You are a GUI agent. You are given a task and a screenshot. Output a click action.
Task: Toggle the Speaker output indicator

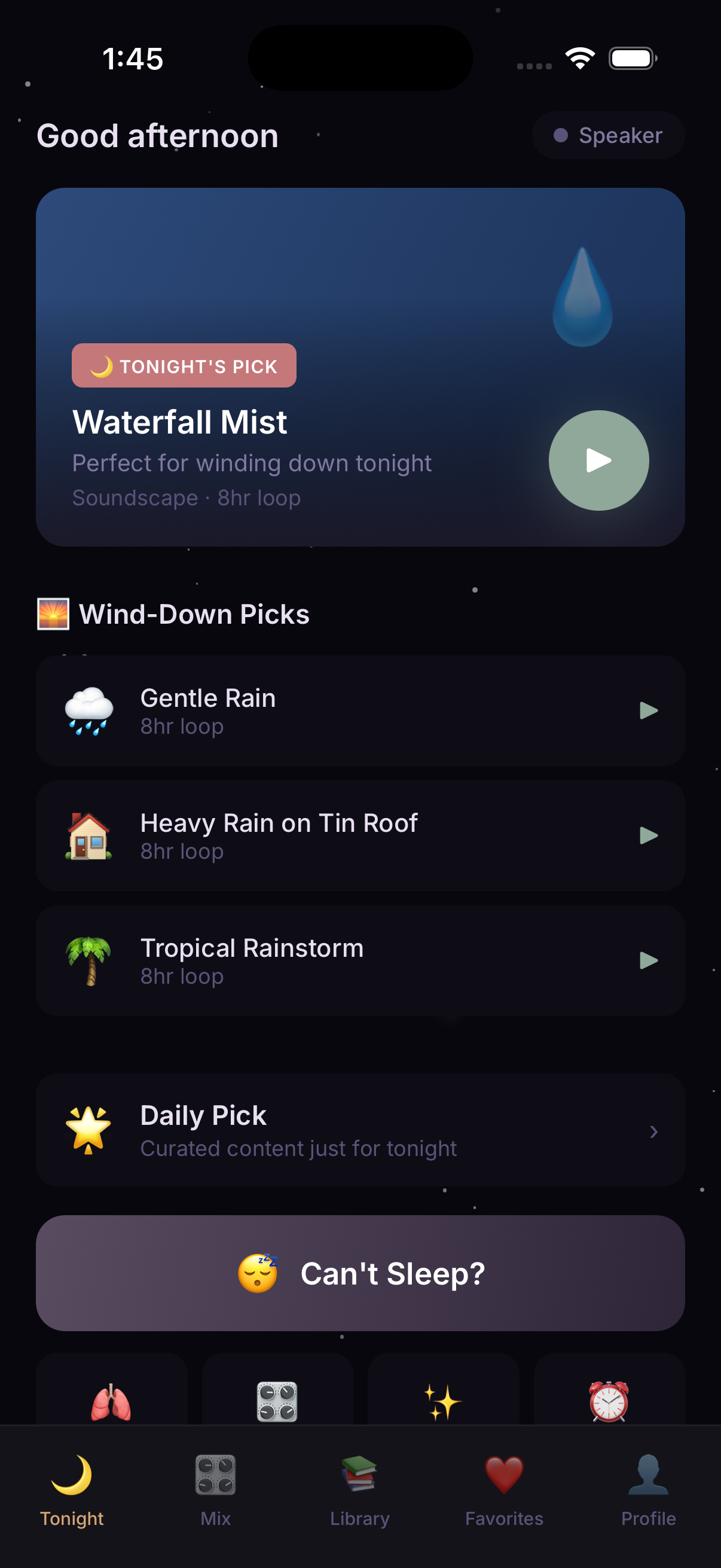[607, 135]
